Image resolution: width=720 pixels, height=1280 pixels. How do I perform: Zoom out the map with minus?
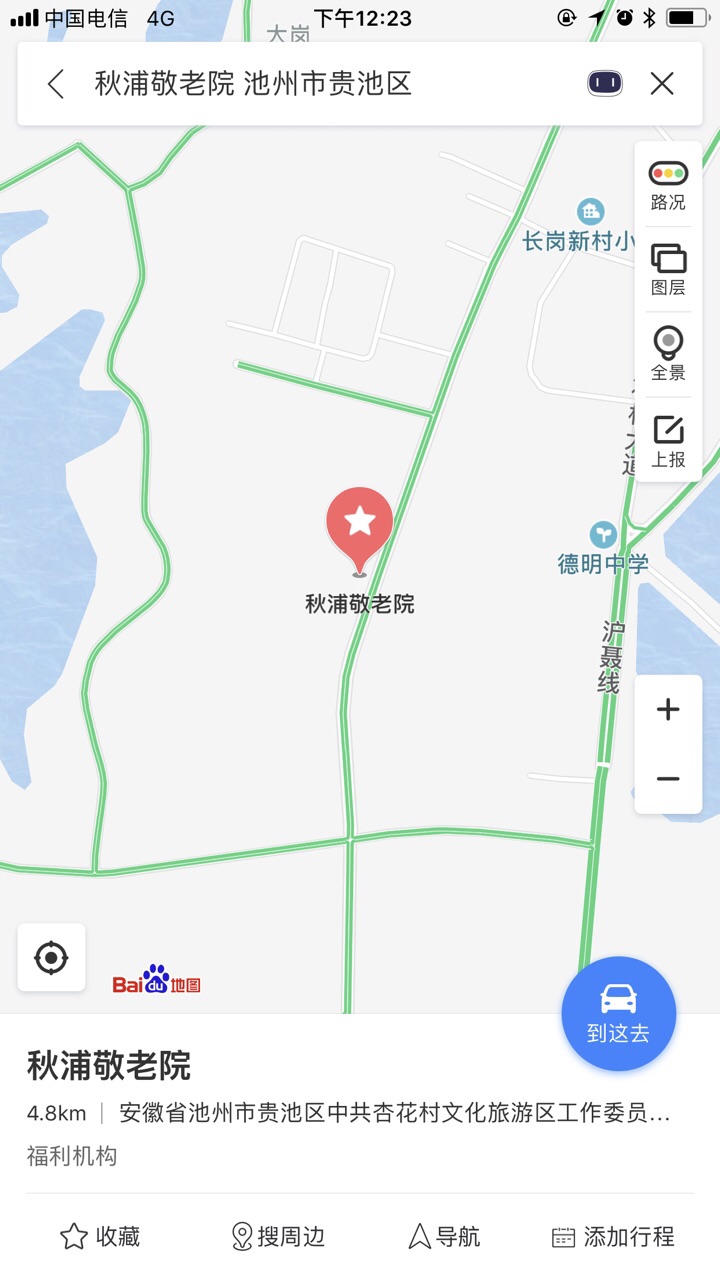pos(668,779)
